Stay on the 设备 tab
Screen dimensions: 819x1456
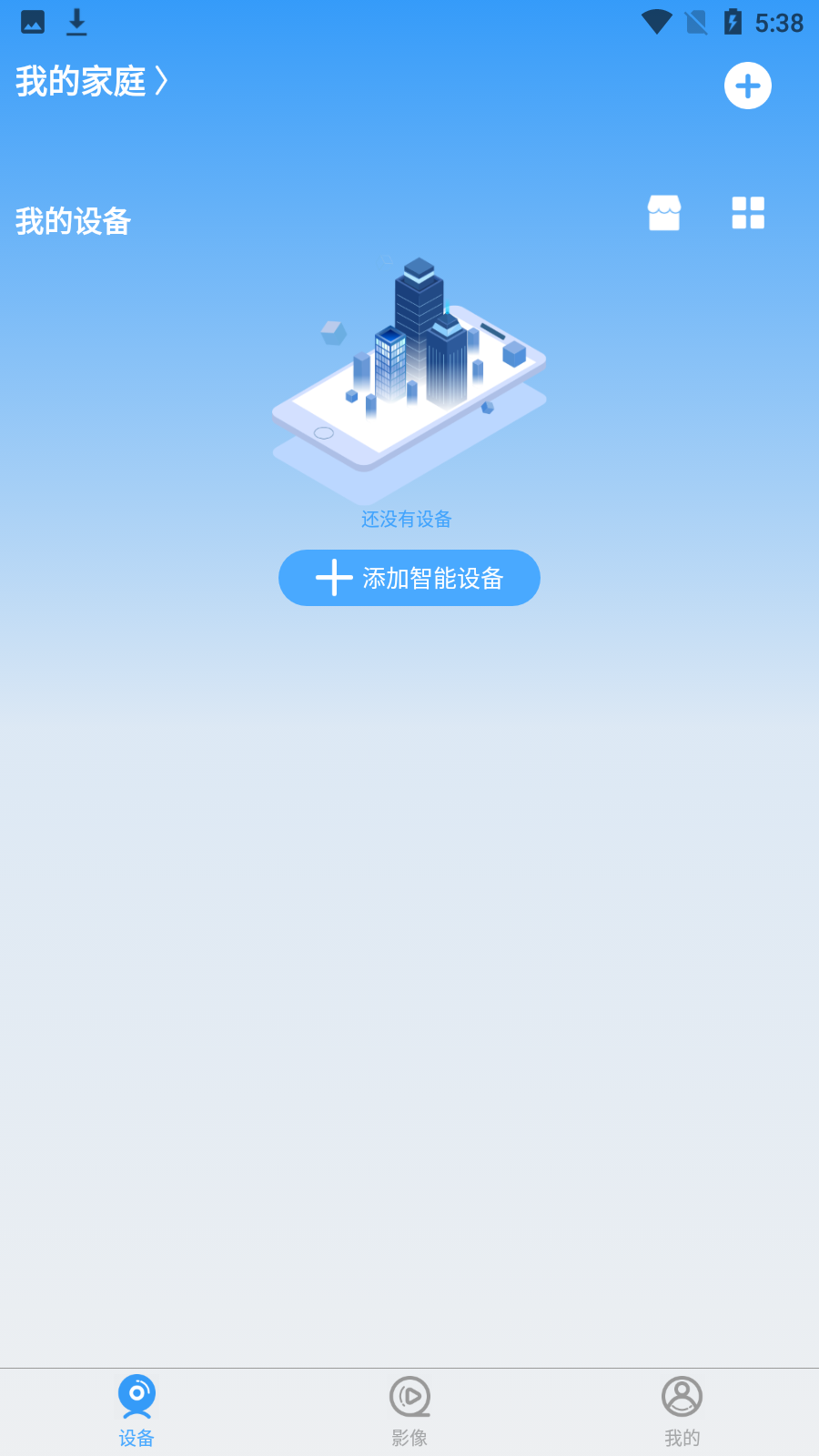(x=136, y=1411)
